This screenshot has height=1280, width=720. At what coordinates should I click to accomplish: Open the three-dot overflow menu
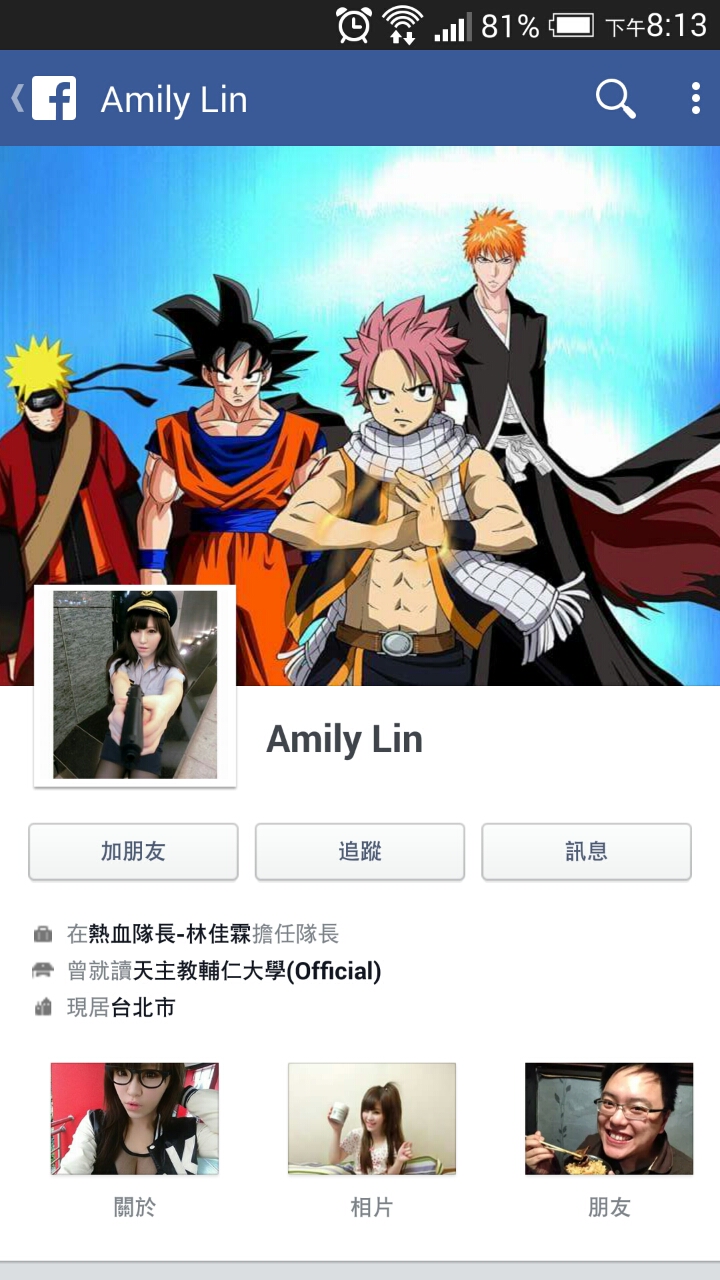pos(695,99)
